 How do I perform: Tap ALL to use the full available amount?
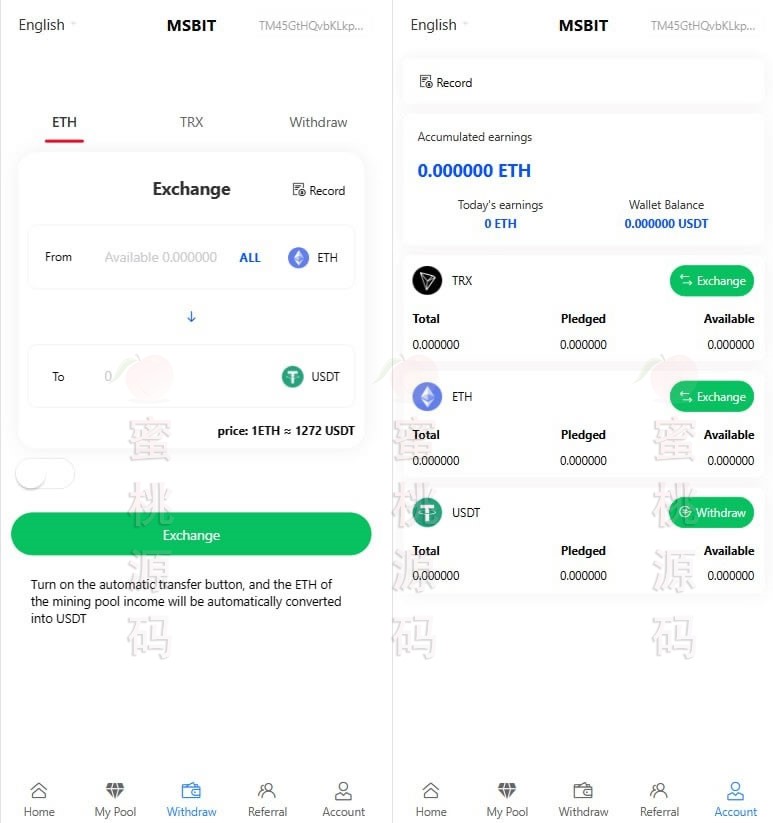pos(250,258)
